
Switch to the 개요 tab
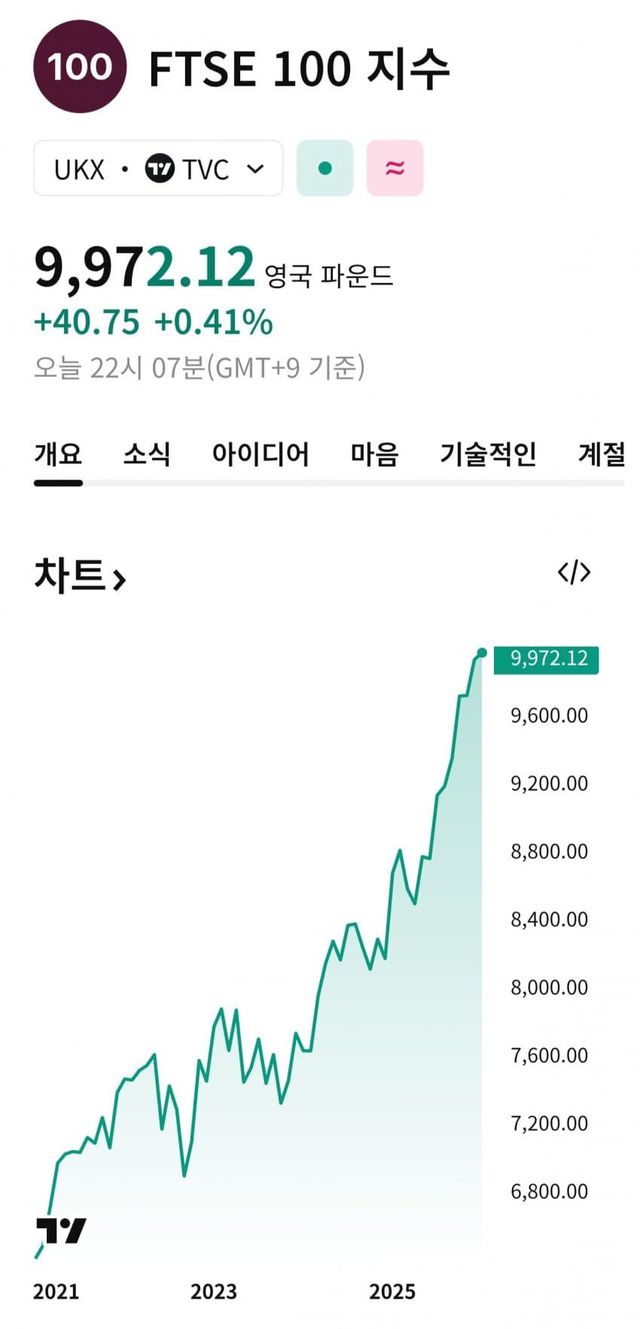pos(58,454)
